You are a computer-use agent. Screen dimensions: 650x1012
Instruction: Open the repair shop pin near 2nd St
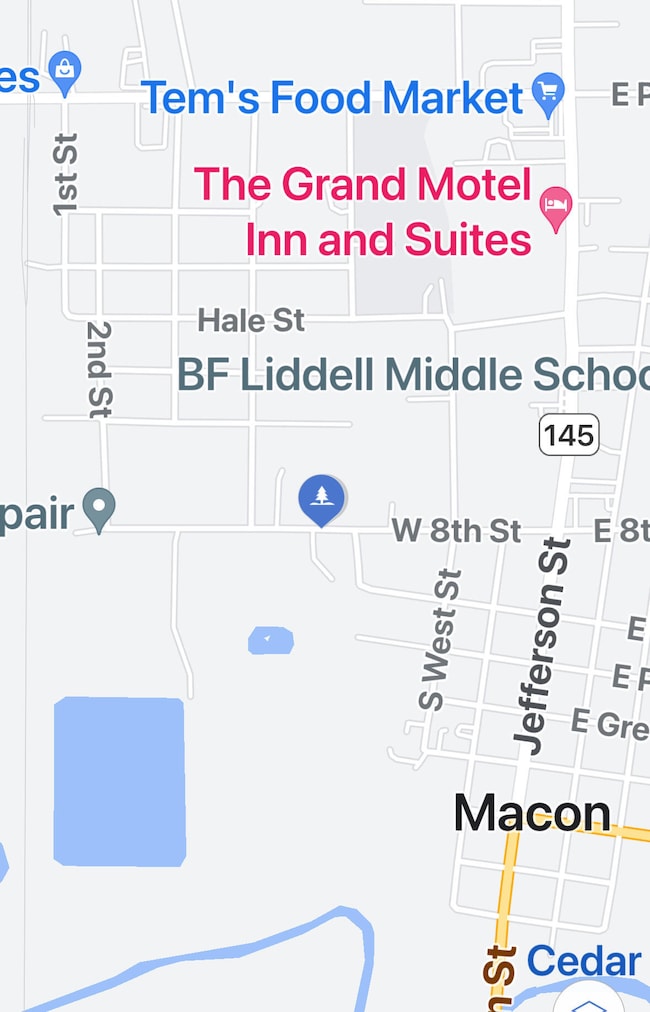(x=98, y=508)
